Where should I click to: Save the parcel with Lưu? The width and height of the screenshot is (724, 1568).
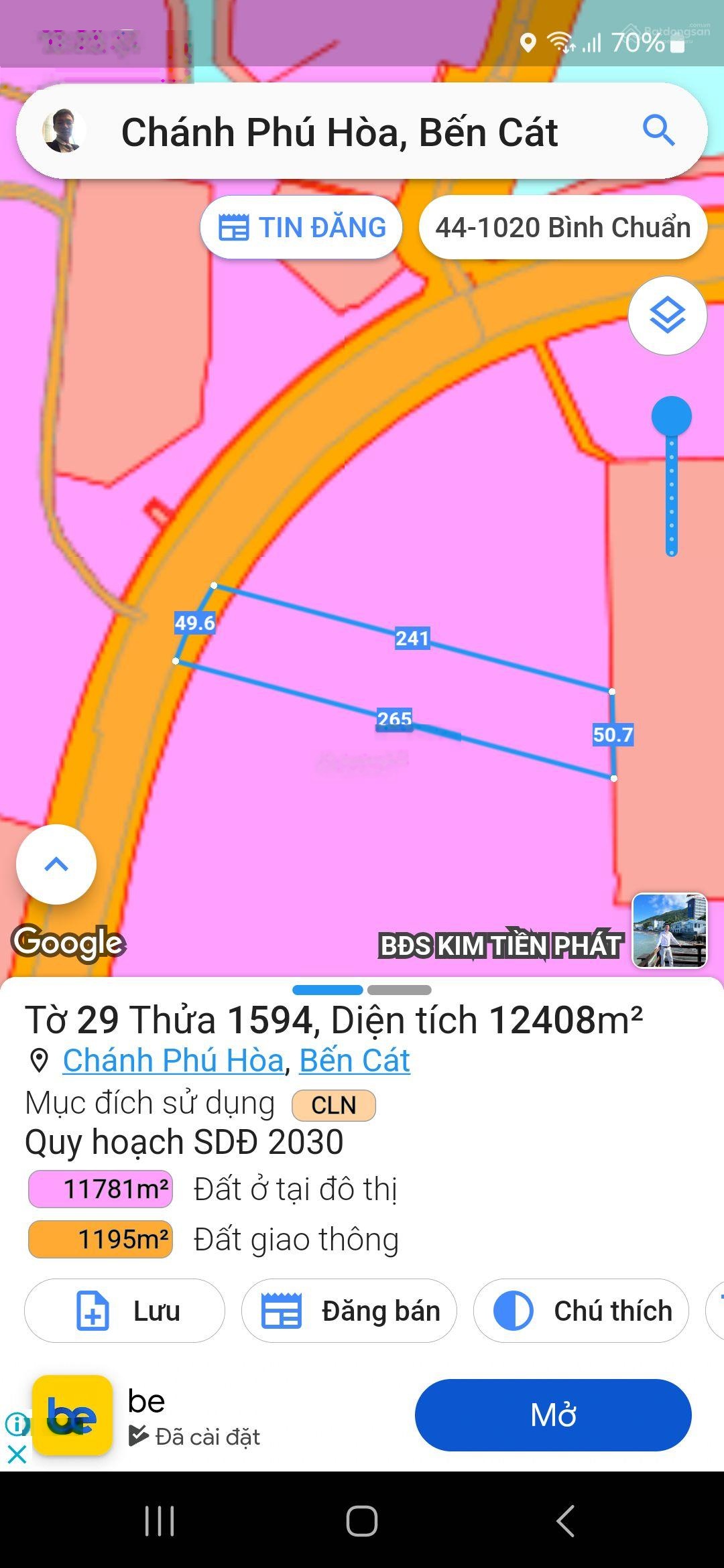[x=125, y=1311]
